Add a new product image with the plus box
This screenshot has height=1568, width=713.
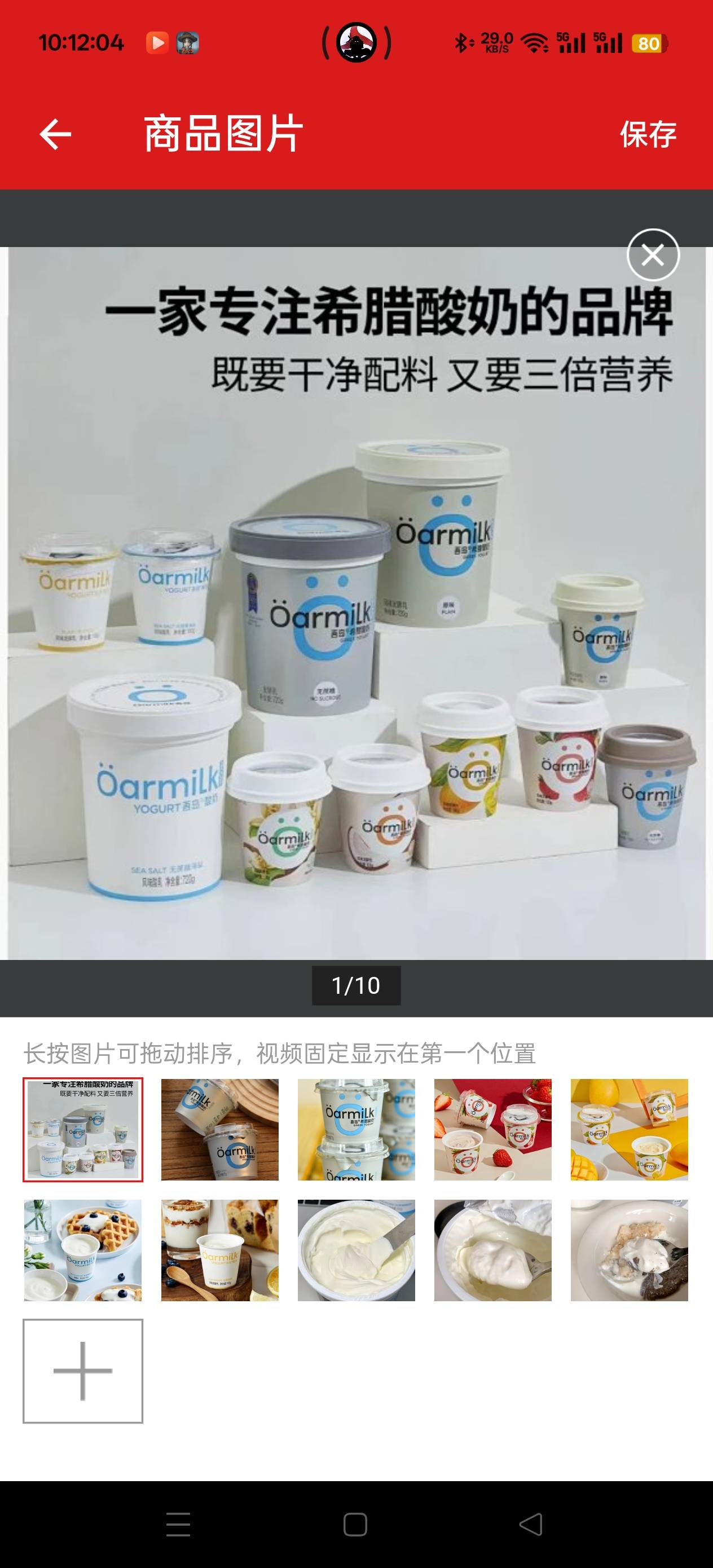coord(83,1371)
